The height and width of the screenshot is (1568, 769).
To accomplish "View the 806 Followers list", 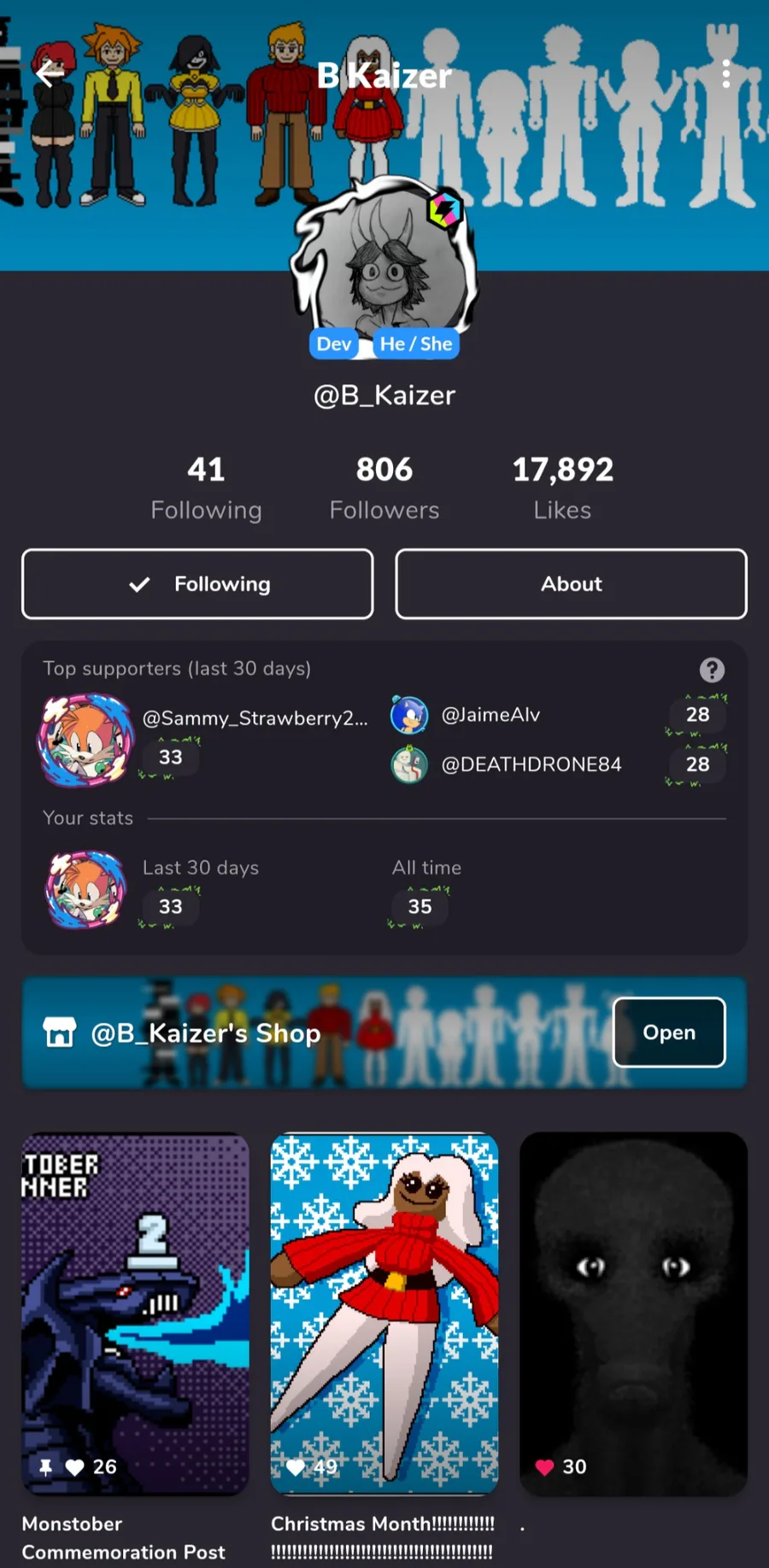I will click(x=384, y=488).
